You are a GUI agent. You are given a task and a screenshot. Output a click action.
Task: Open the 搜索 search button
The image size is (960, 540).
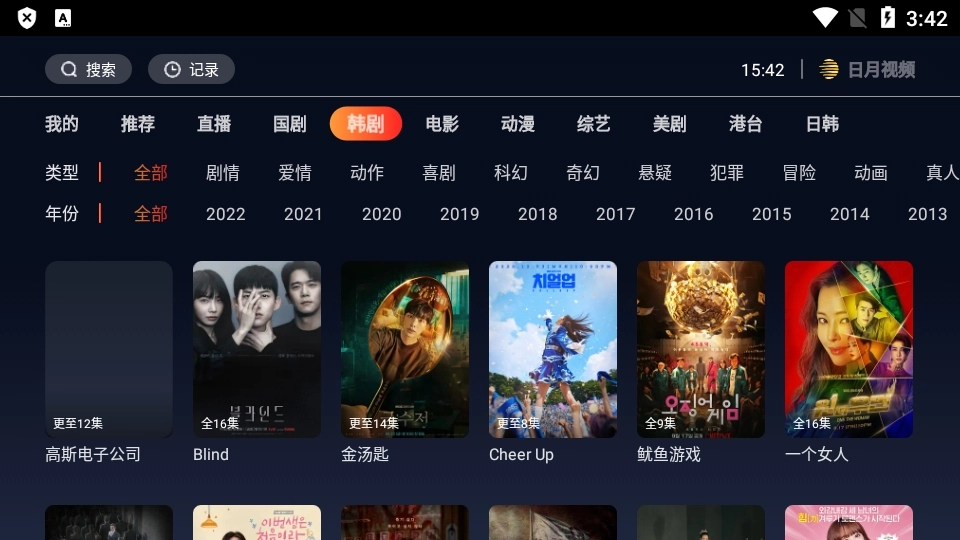coord(88,69)
